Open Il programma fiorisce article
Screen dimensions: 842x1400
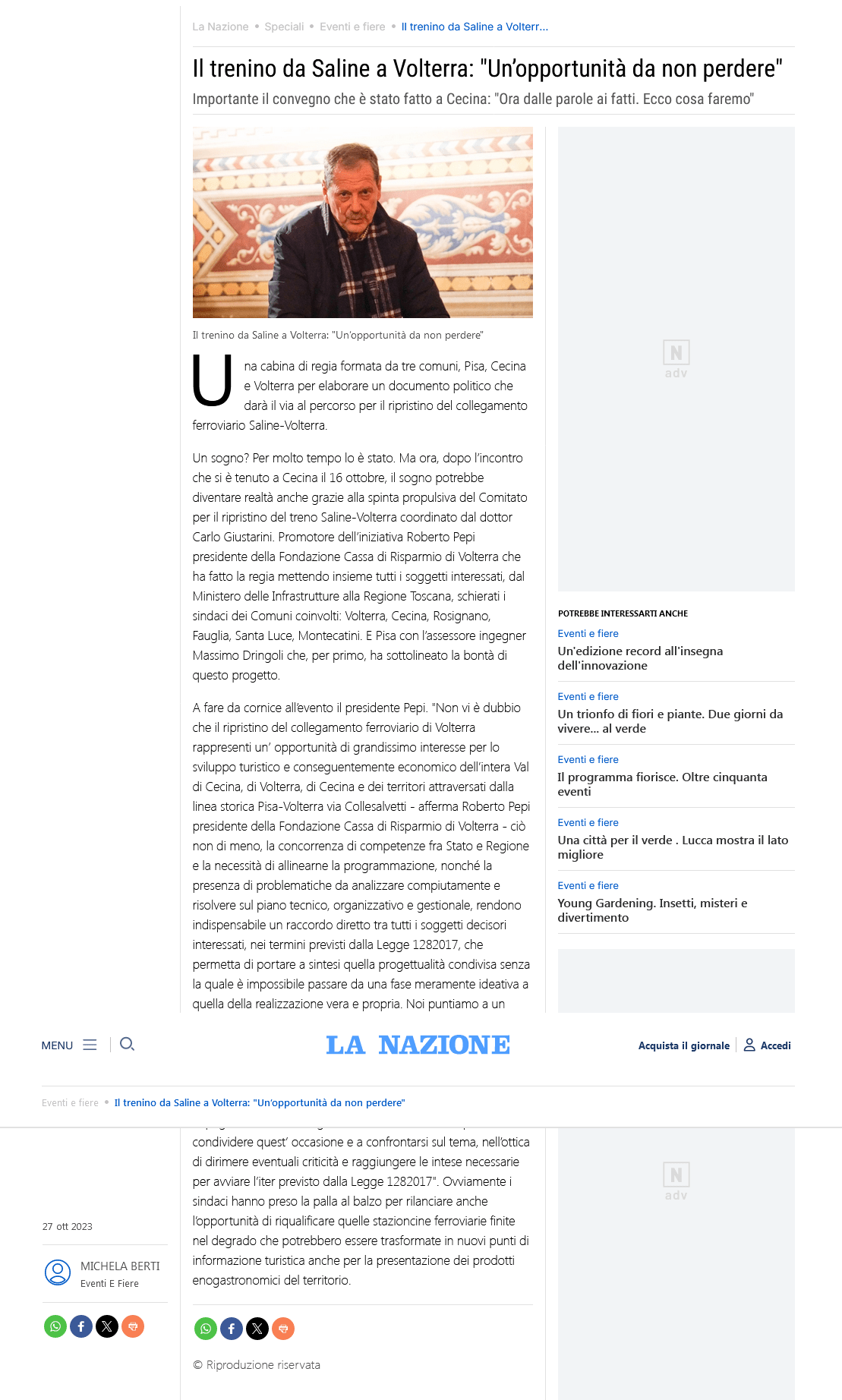[662, 784]
